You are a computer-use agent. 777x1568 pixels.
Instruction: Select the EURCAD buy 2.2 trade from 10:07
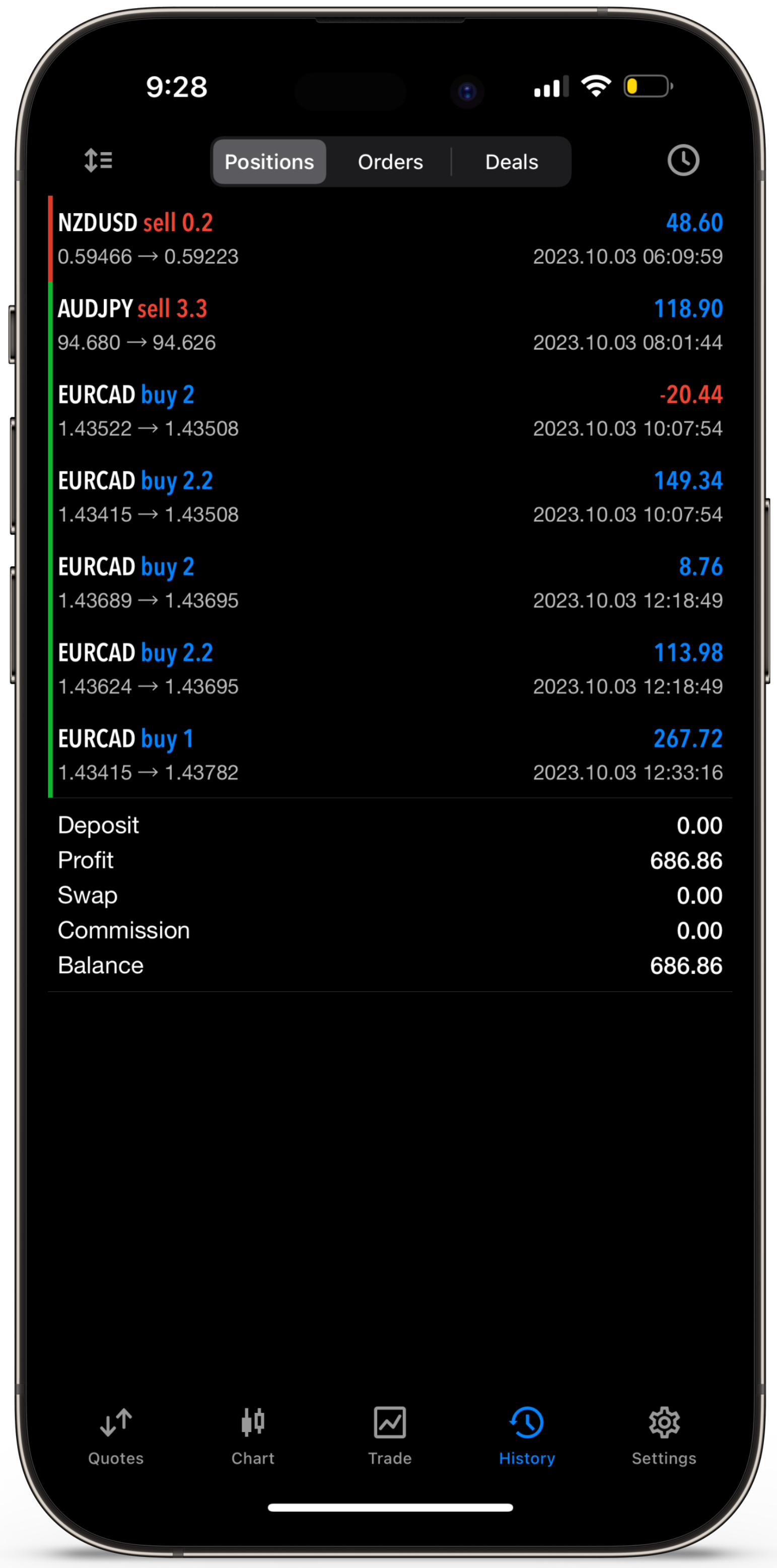[389, 496]
